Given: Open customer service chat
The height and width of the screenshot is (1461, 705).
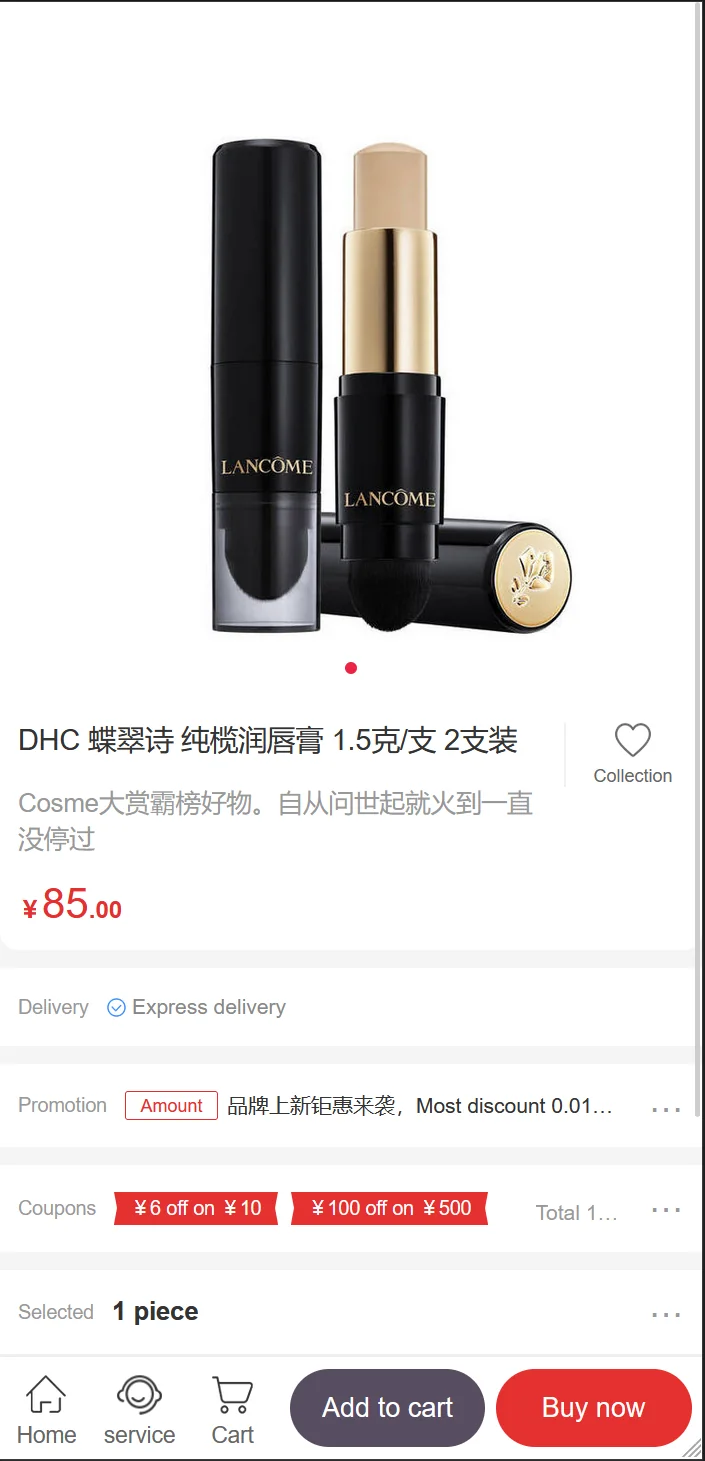Looking at the screenshot, I should [139, 1409].
